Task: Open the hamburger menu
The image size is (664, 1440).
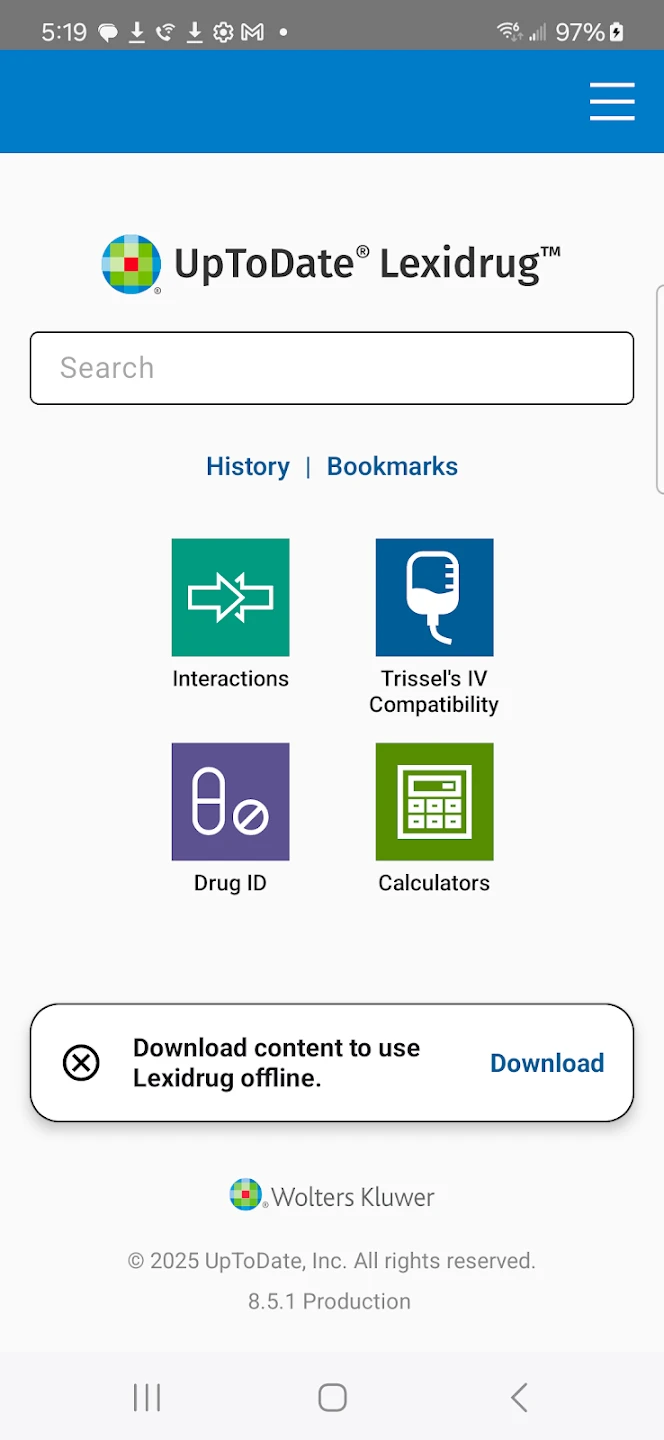Action: 612,102
